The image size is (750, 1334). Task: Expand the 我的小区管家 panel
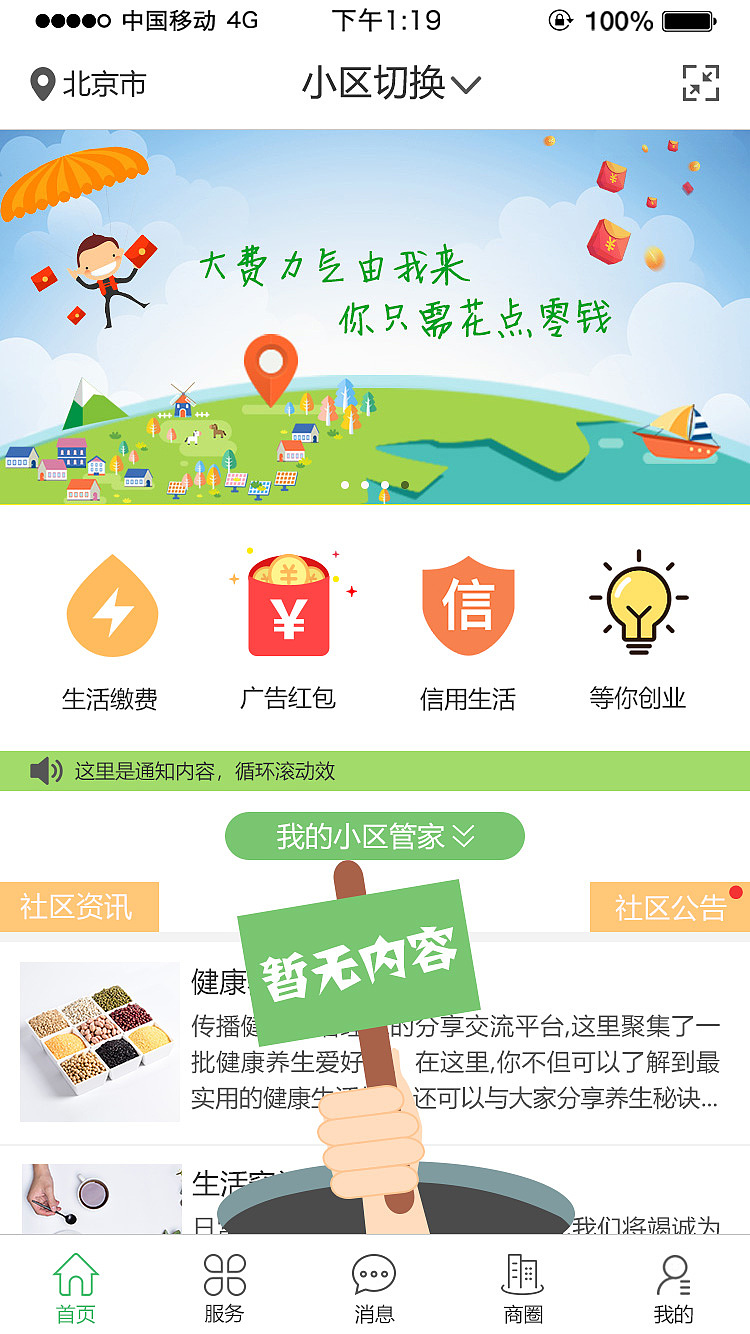[x=374, y=837]
